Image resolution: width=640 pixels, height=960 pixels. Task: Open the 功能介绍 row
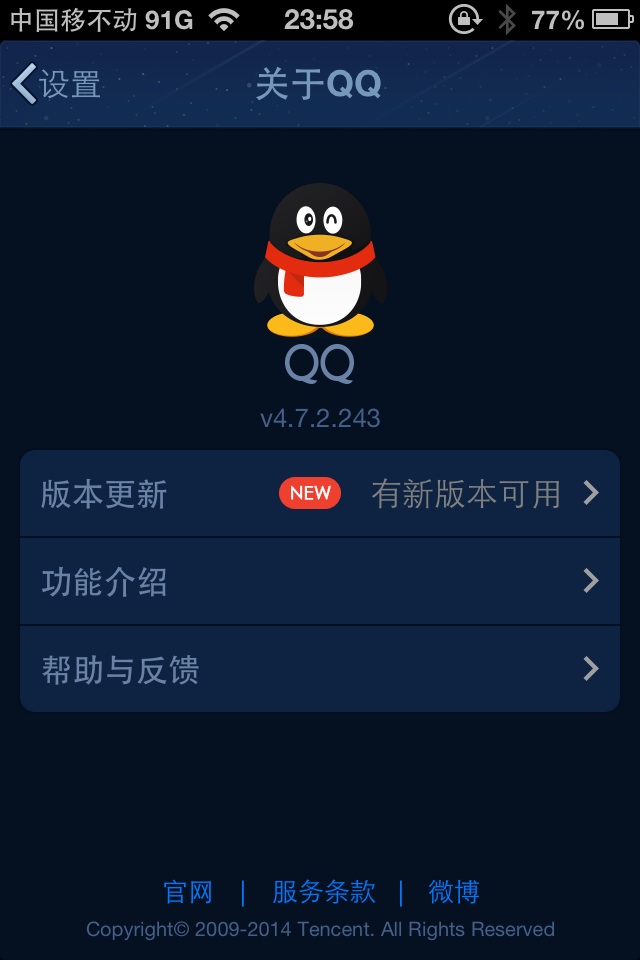pos(320,581)
